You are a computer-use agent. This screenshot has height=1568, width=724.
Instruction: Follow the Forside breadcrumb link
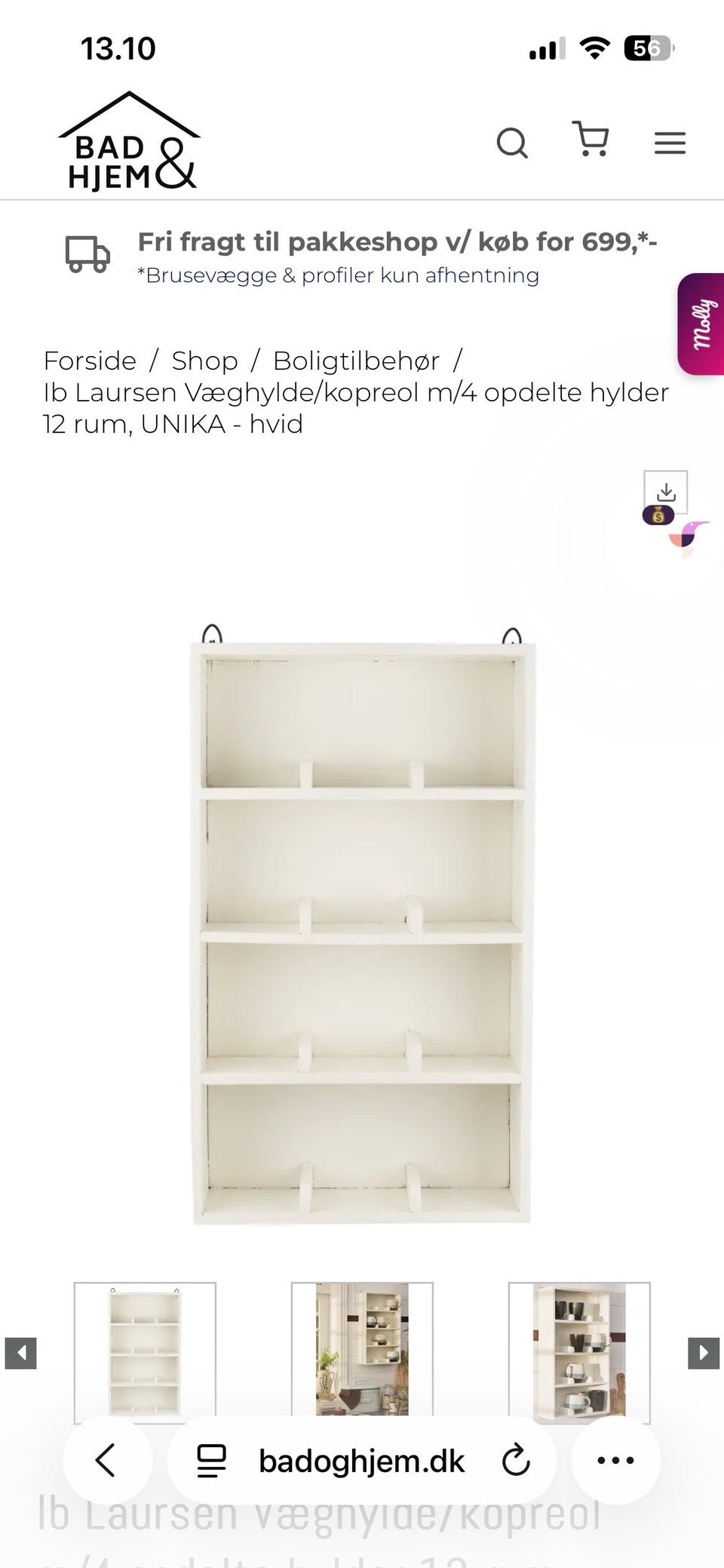[x=90, y=361]
